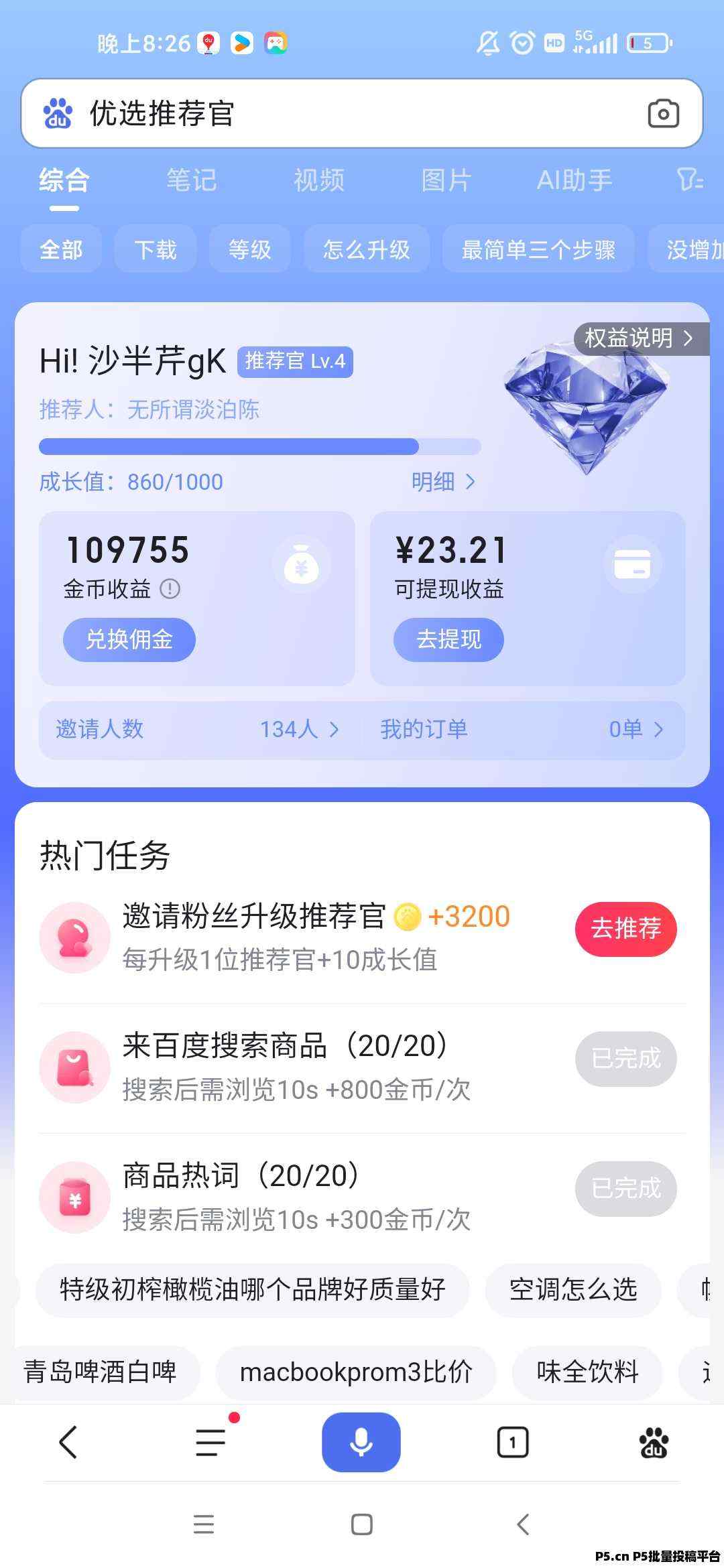Open 权益说明 details

click(639, 338)
